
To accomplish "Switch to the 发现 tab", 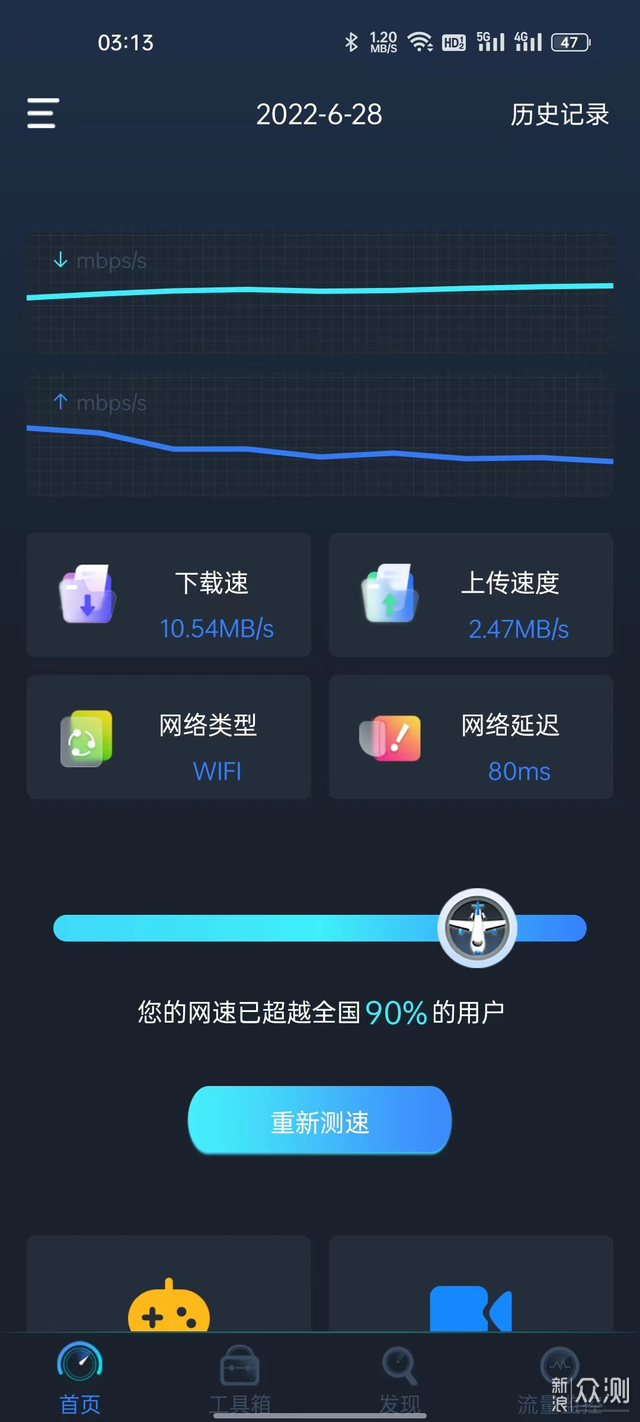I will (400, 1379).
